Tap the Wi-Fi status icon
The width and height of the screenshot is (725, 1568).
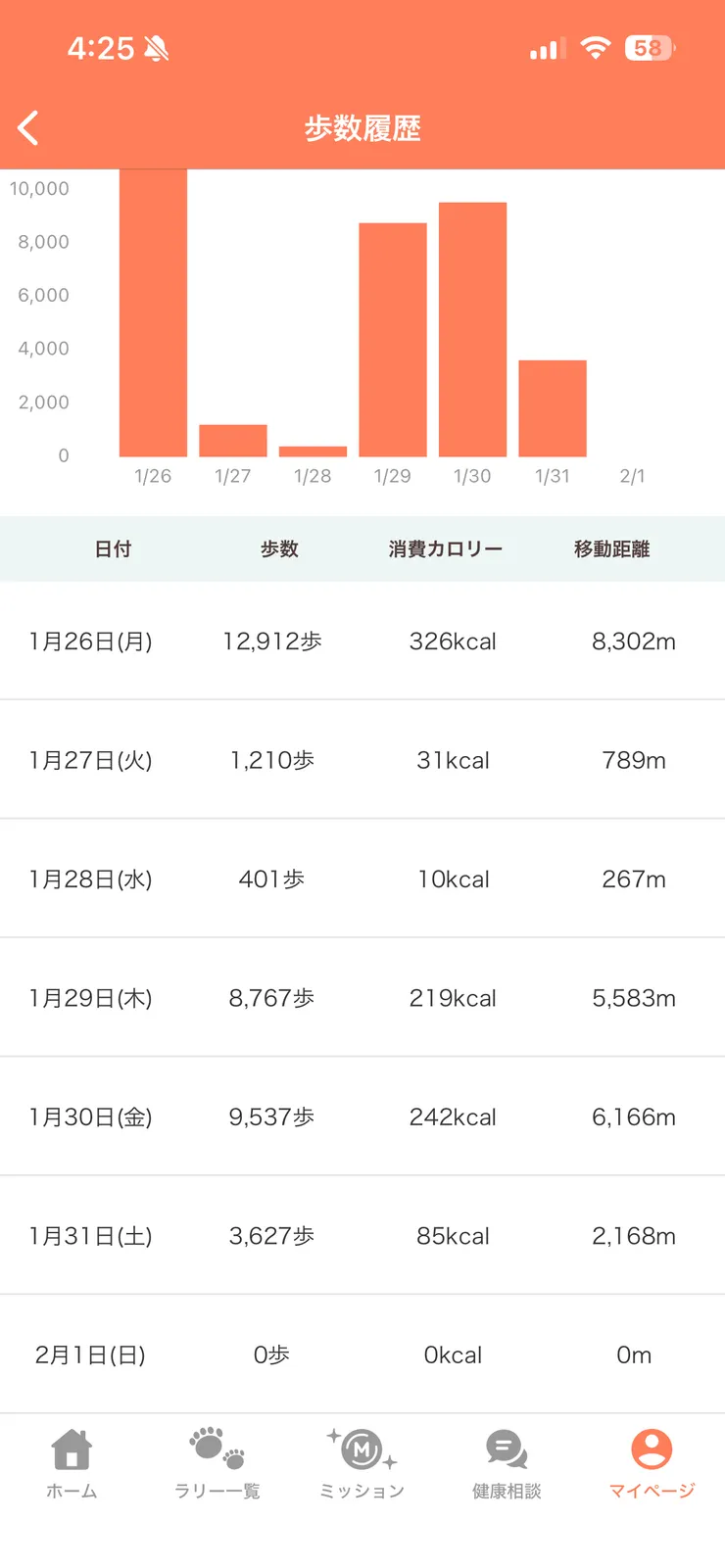point(594,46)
